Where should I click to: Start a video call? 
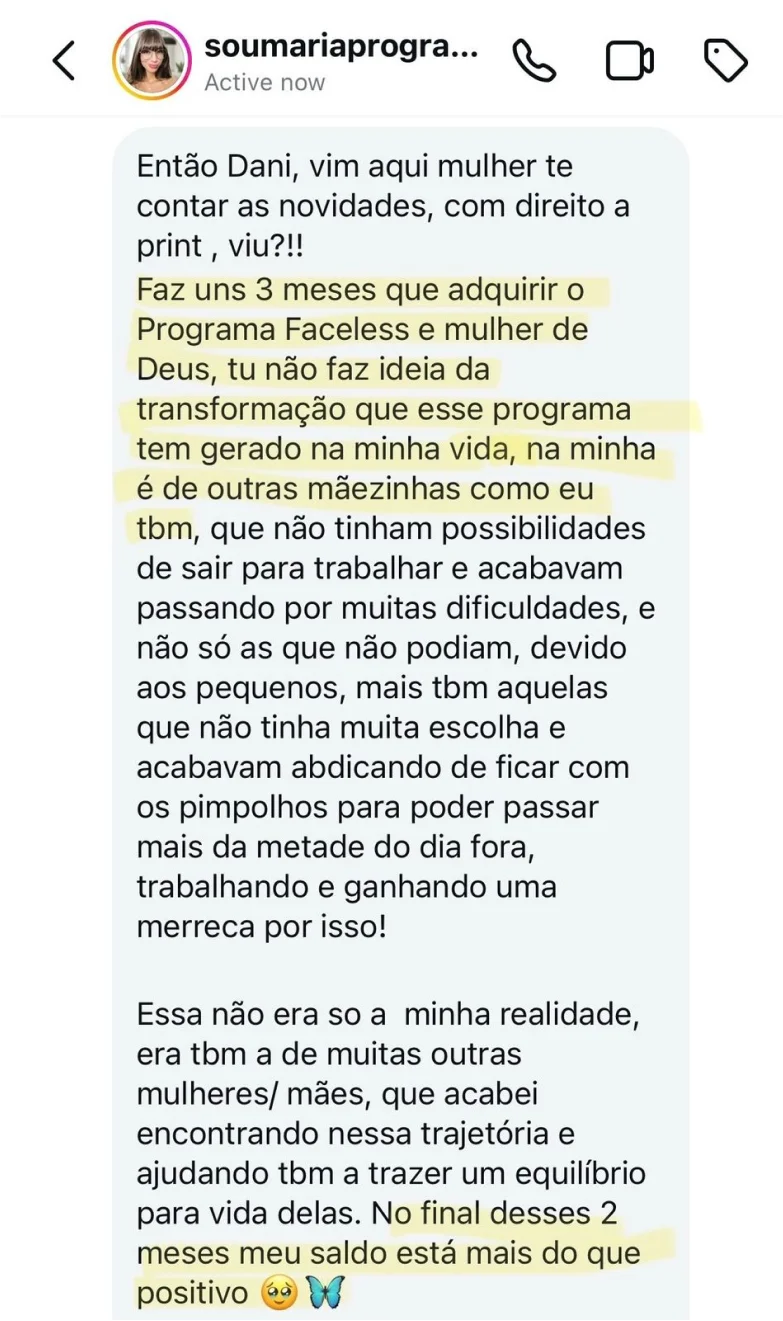(630, 61)
